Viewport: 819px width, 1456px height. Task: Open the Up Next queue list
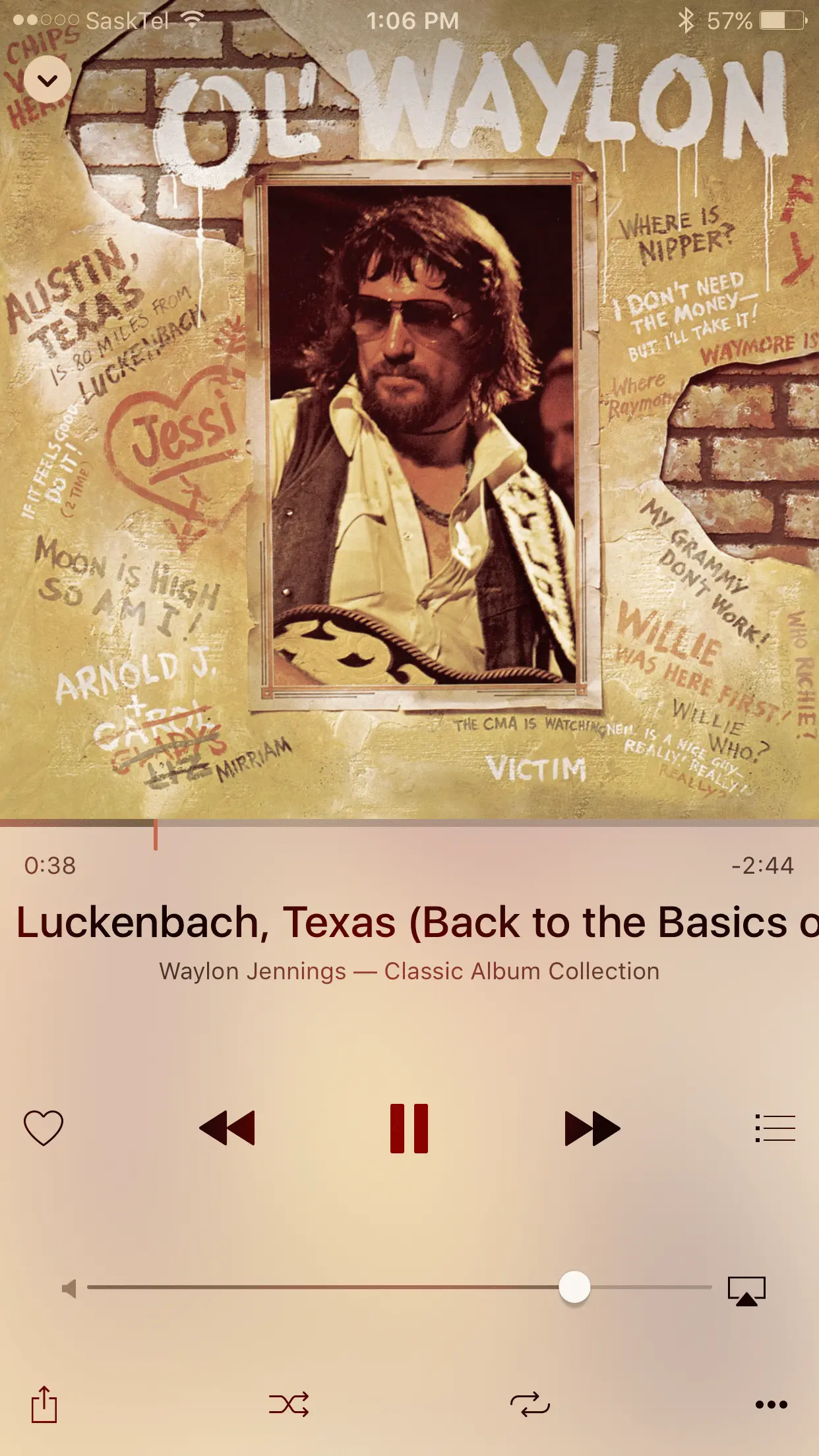pyautogui.click(x=775, y=1128)
